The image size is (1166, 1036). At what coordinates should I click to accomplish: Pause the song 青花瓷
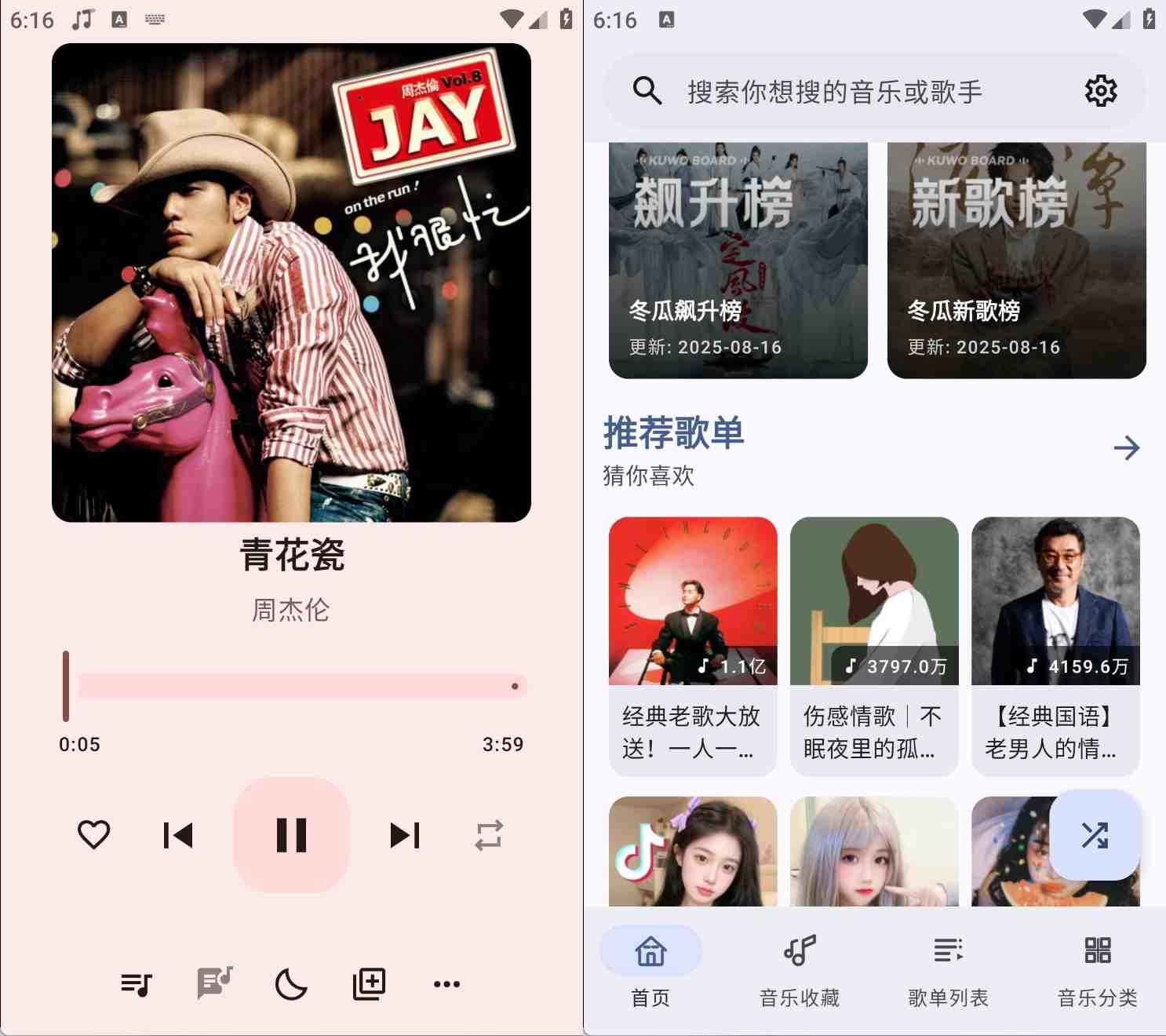point(291,835)
